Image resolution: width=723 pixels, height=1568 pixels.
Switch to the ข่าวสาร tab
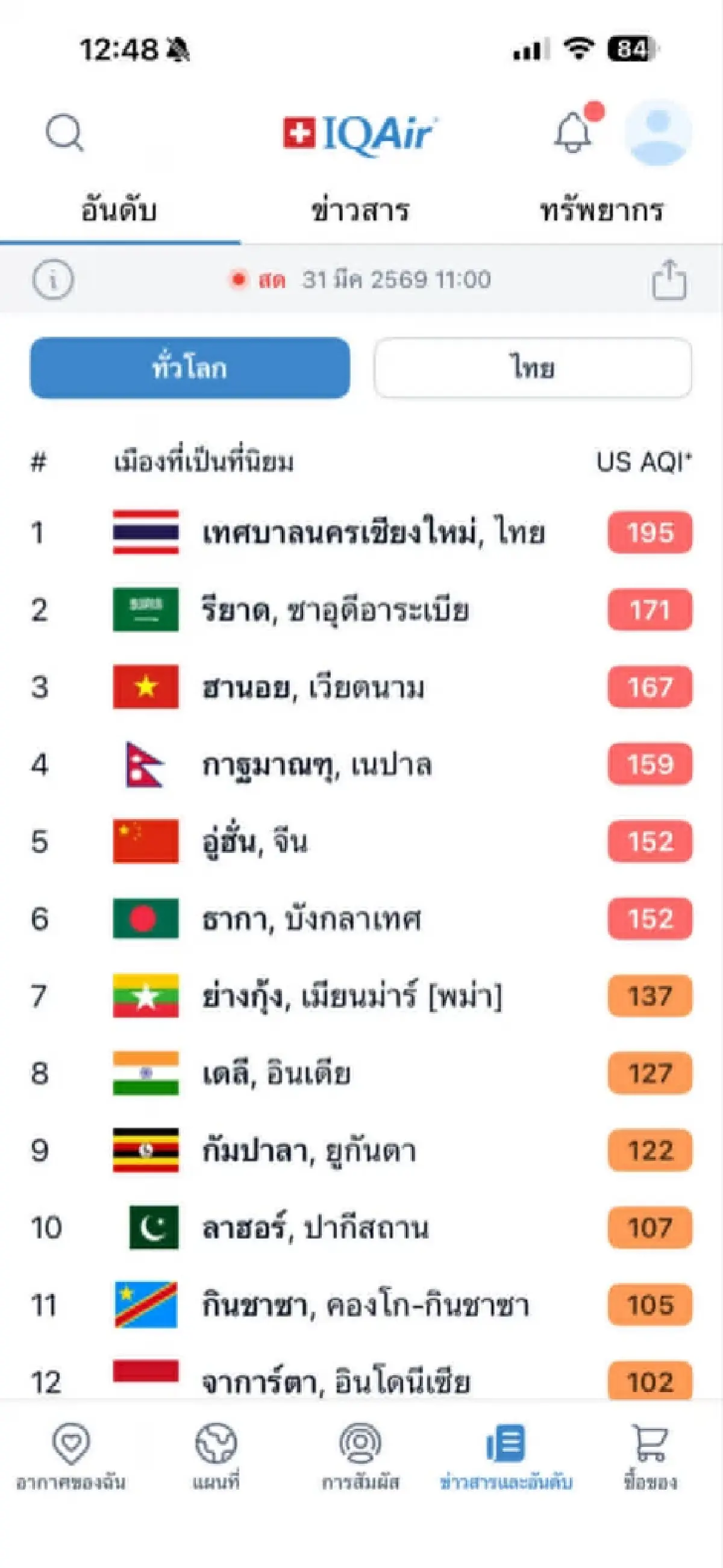pyautogui.click(x=359, y=210)
